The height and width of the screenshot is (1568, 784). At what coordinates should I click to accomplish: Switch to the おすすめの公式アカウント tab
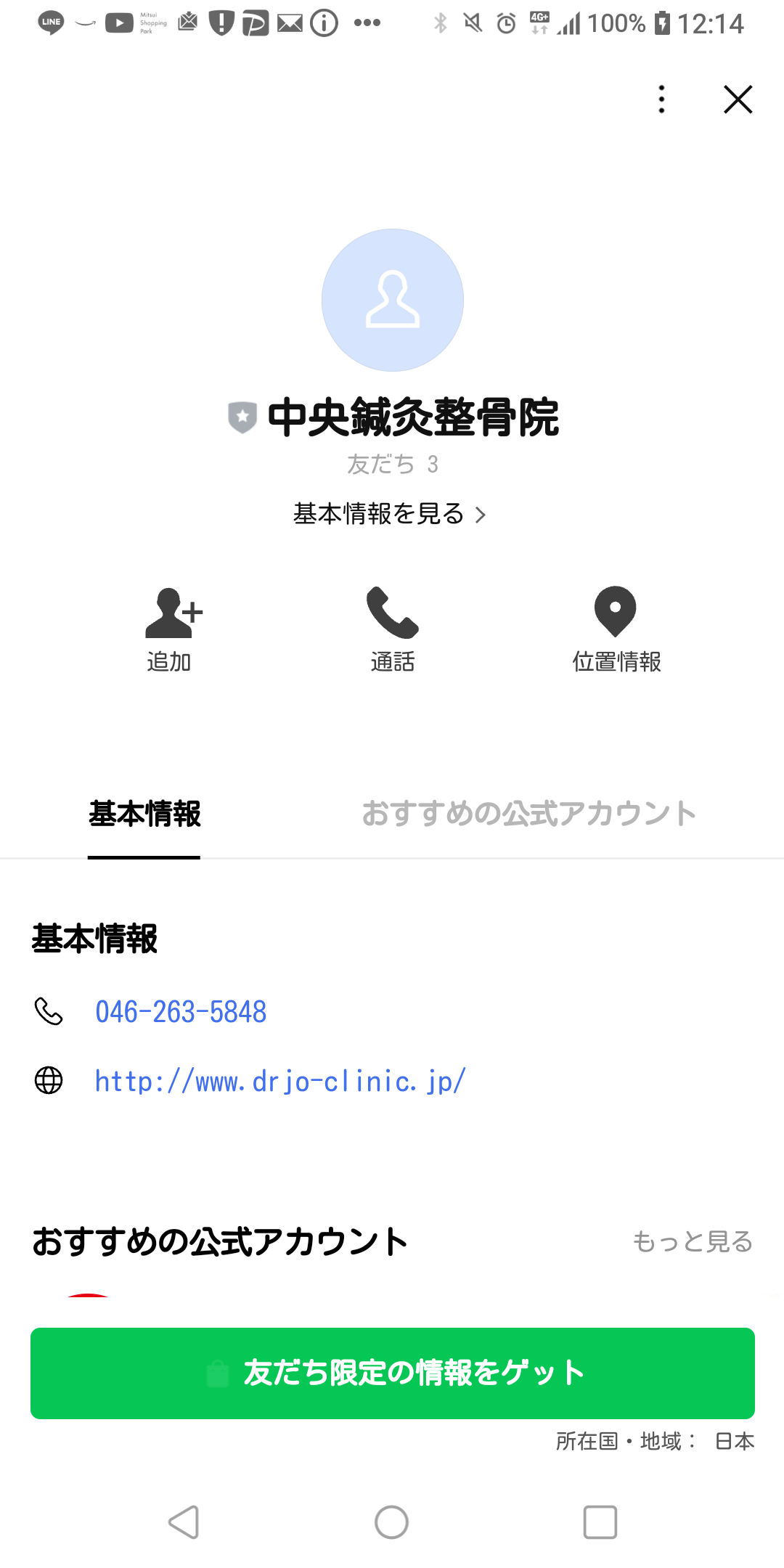(529, 814)
